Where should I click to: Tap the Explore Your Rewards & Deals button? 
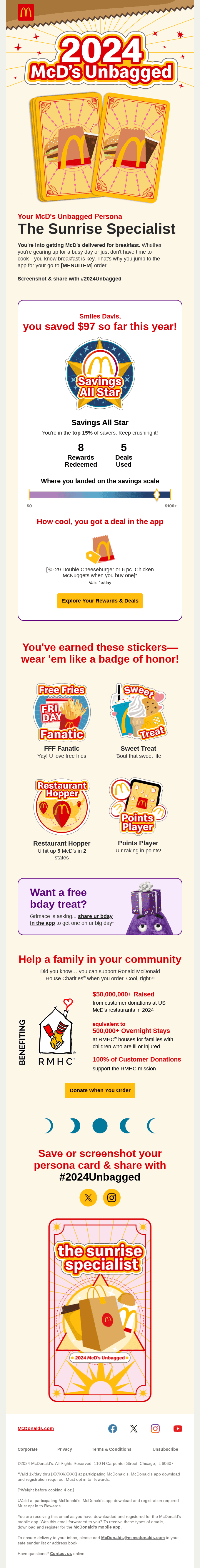pos(100,601)
